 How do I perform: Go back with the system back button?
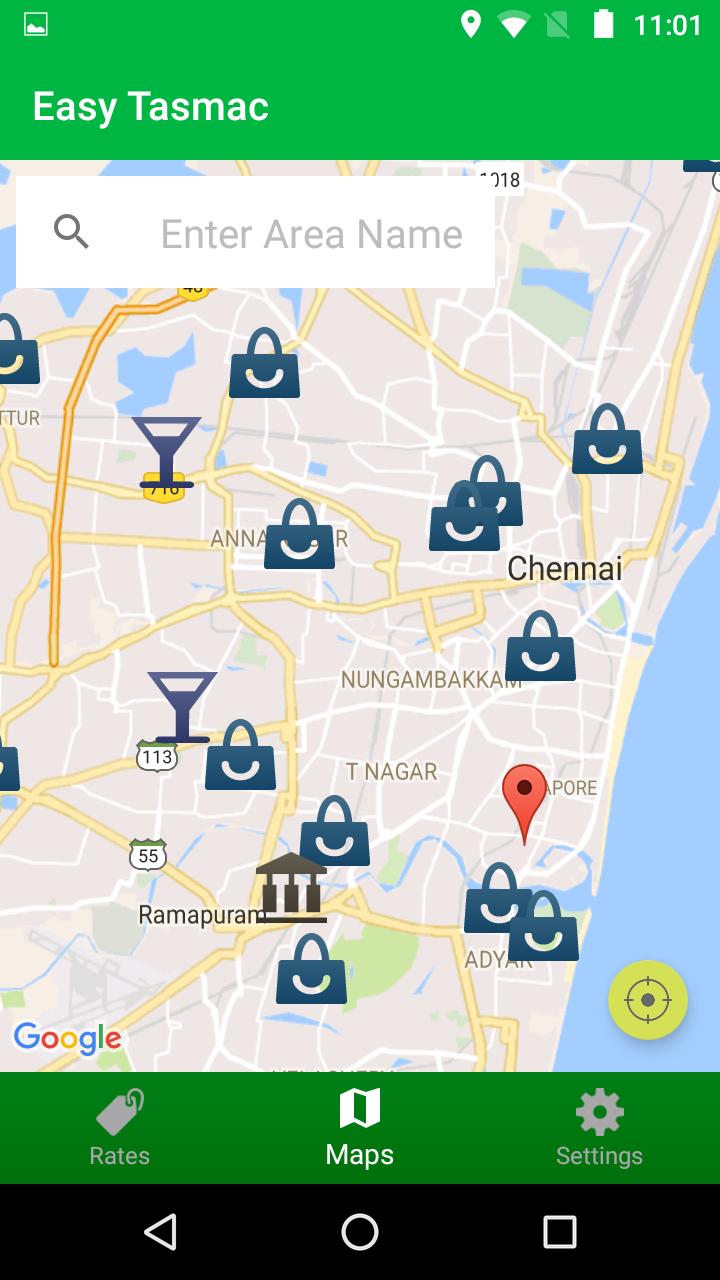coord(160,1232)
